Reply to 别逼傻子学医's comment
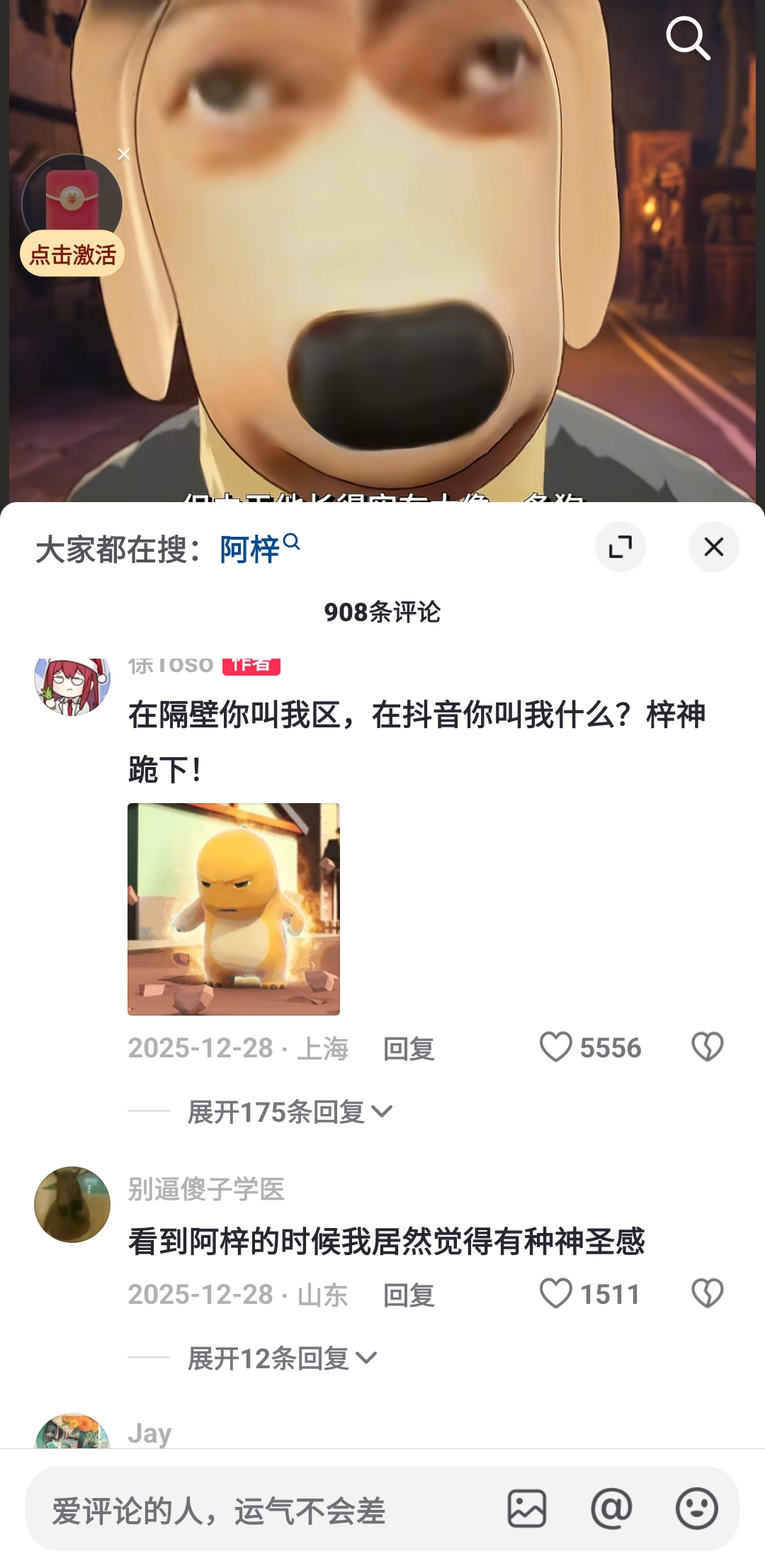The width and height of the screenshot is (765, 1568). pyautogui.click(x=409, y=1295)
